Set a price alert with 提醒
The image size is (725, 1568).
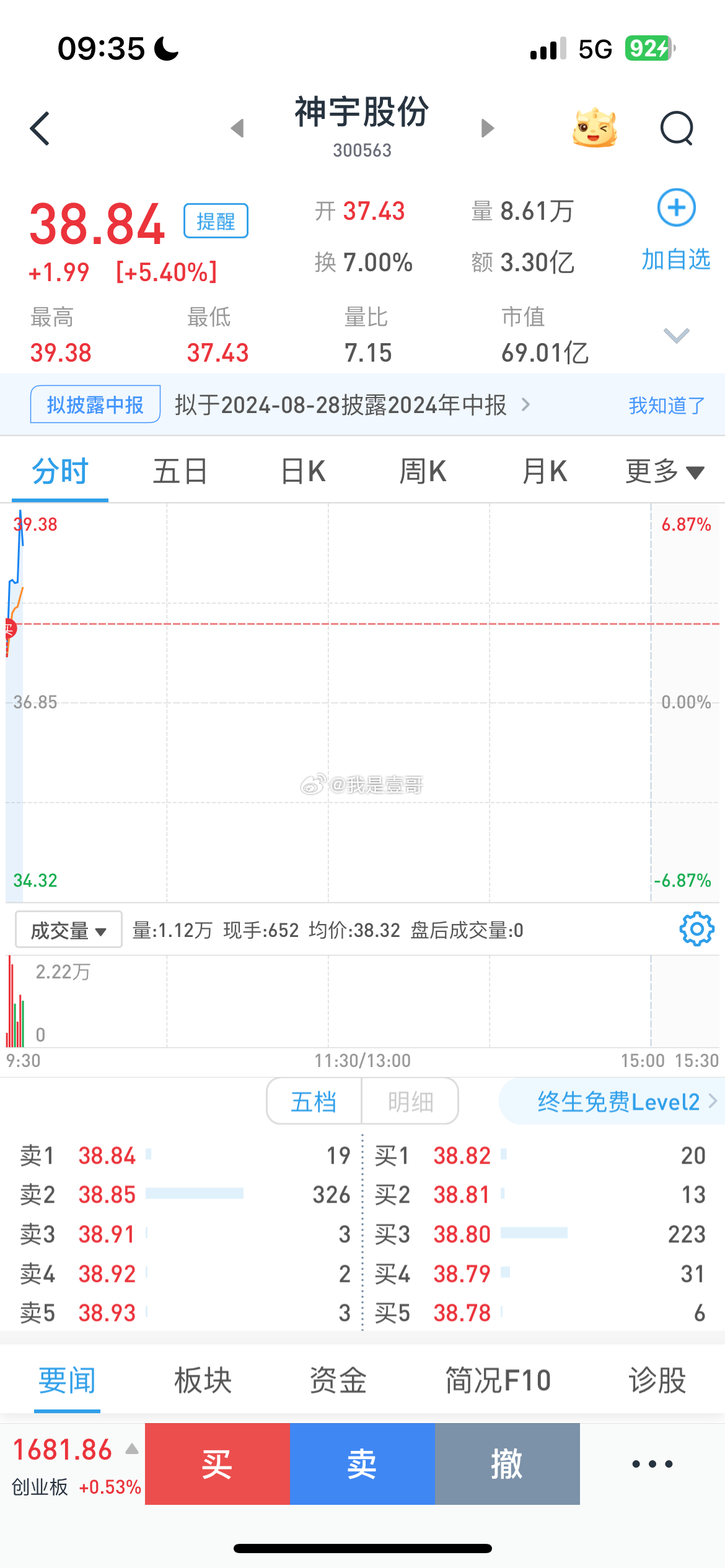pos(215,221)
